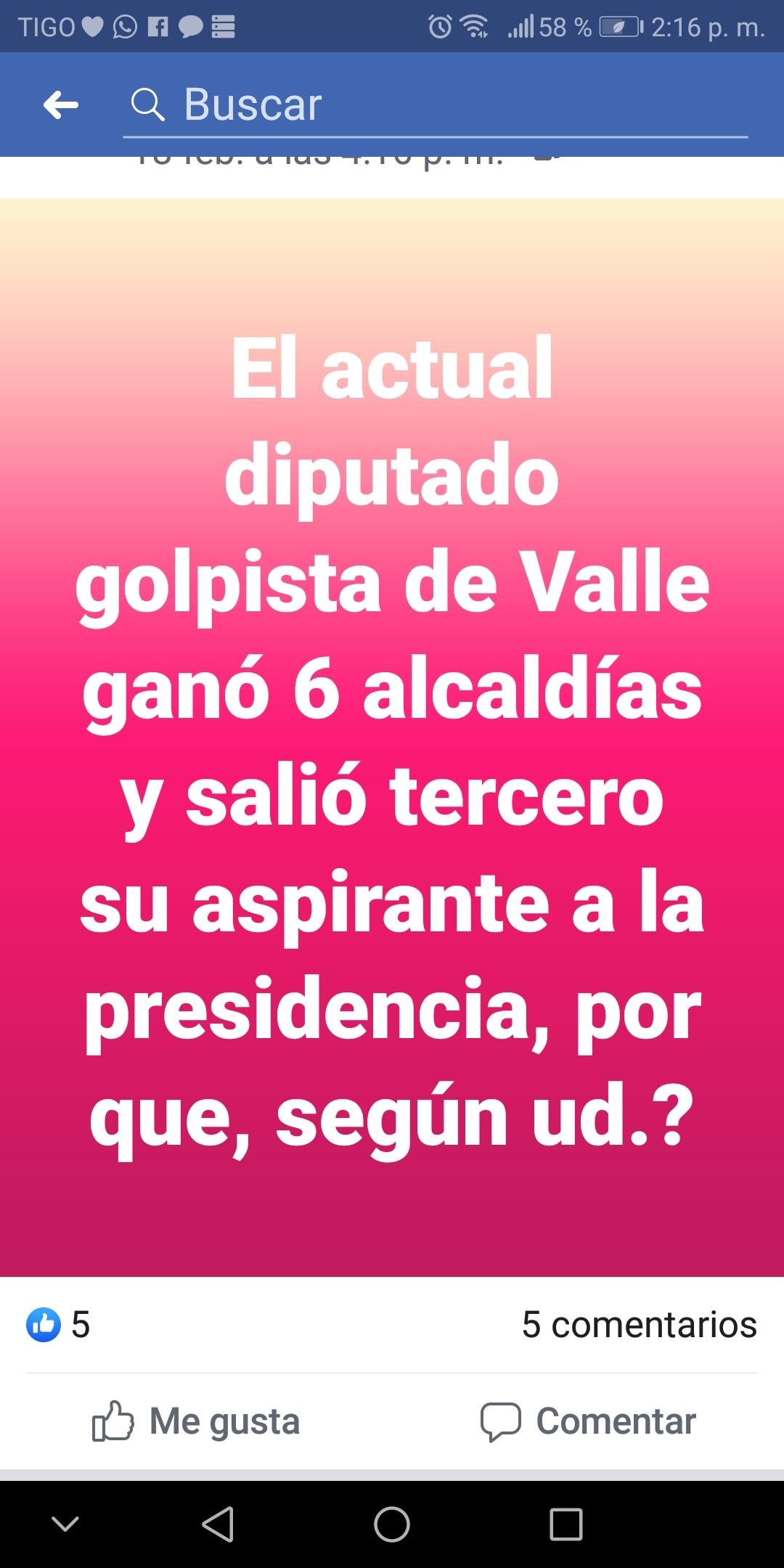Open the 5 comentarios link
784x1568 pixels.
[639, 1325]
